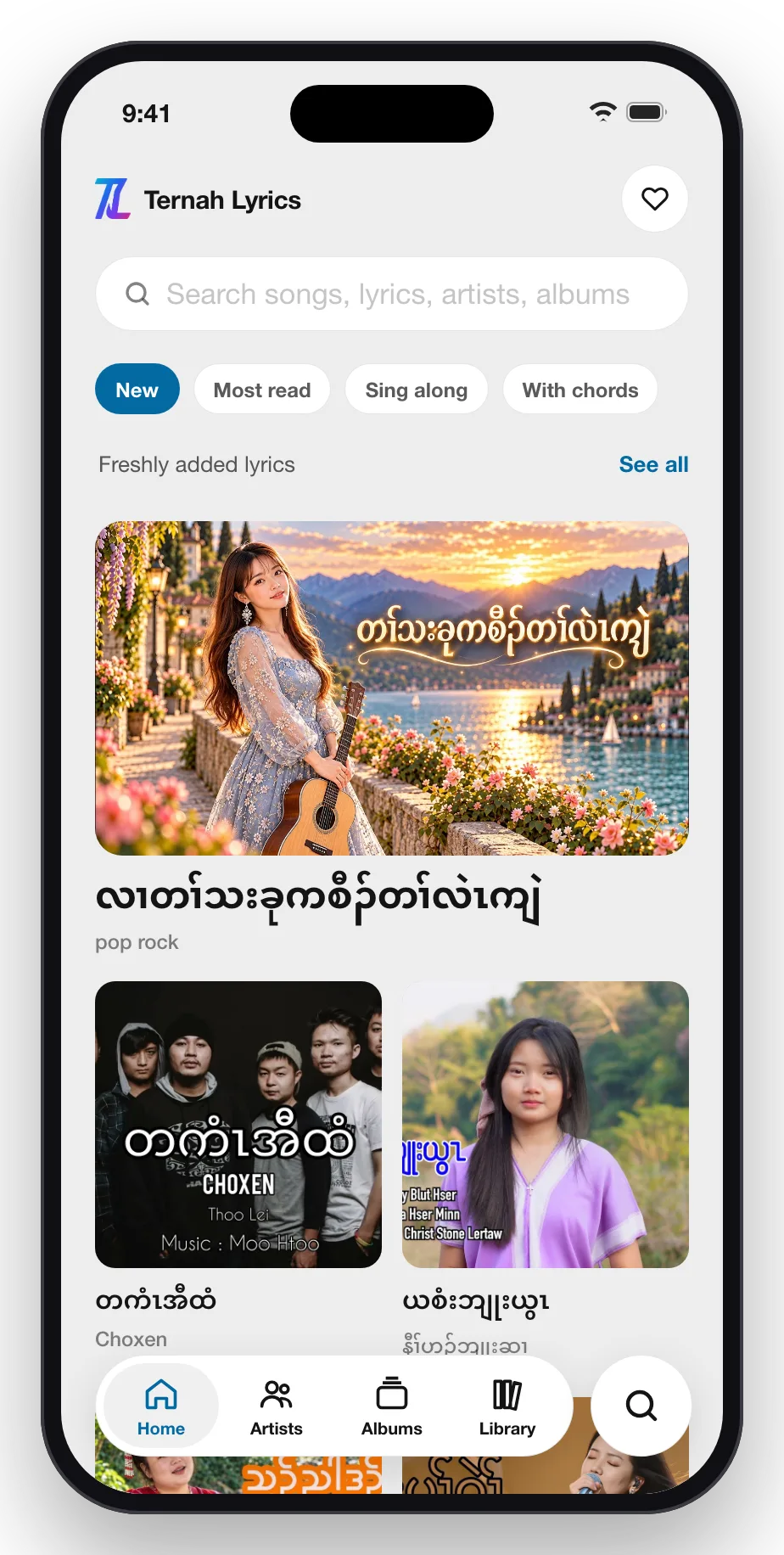The image size is (784, 1555).
Task: Choose the Sing along chip
Action: pos(417,390)
